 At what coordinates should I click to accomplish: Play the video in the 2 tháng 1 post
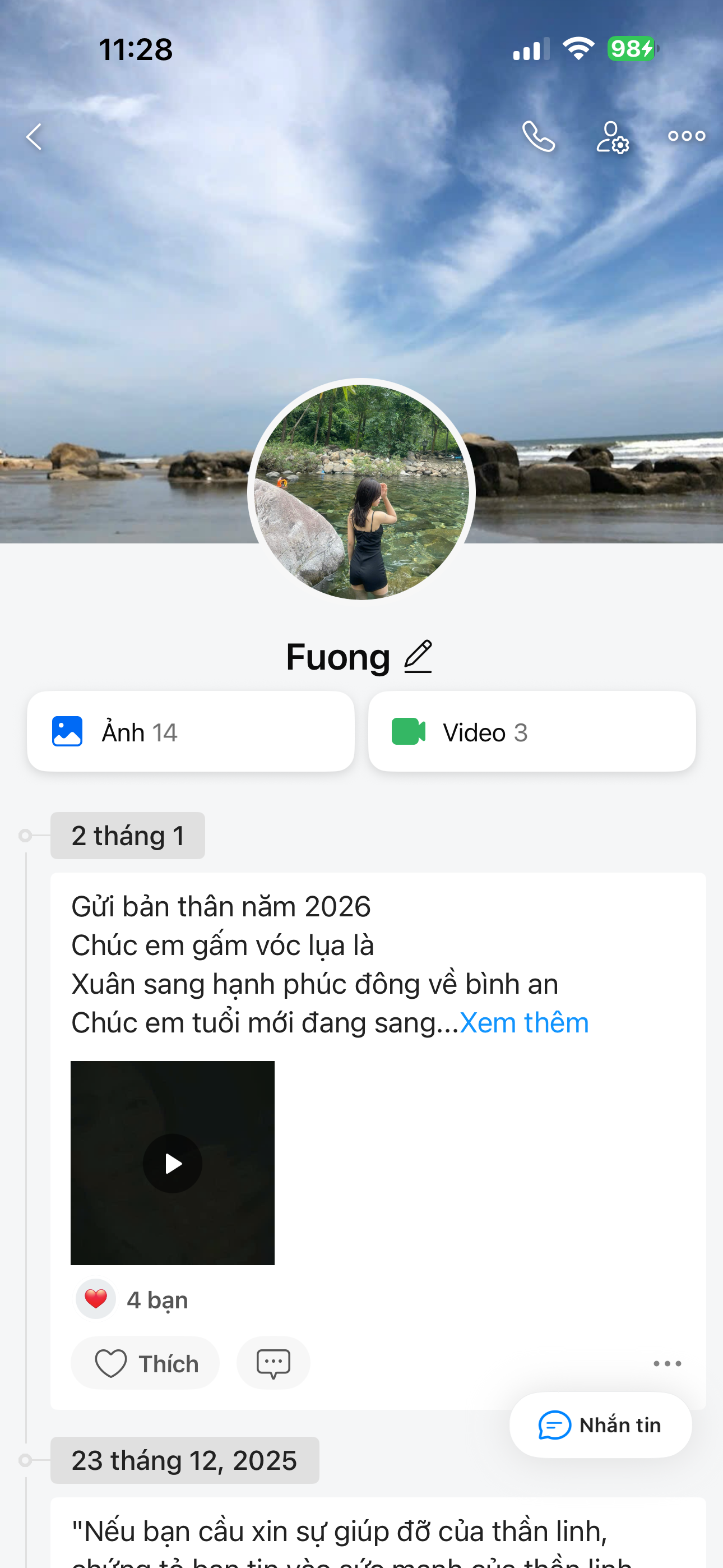click(x=173, y=1163)
